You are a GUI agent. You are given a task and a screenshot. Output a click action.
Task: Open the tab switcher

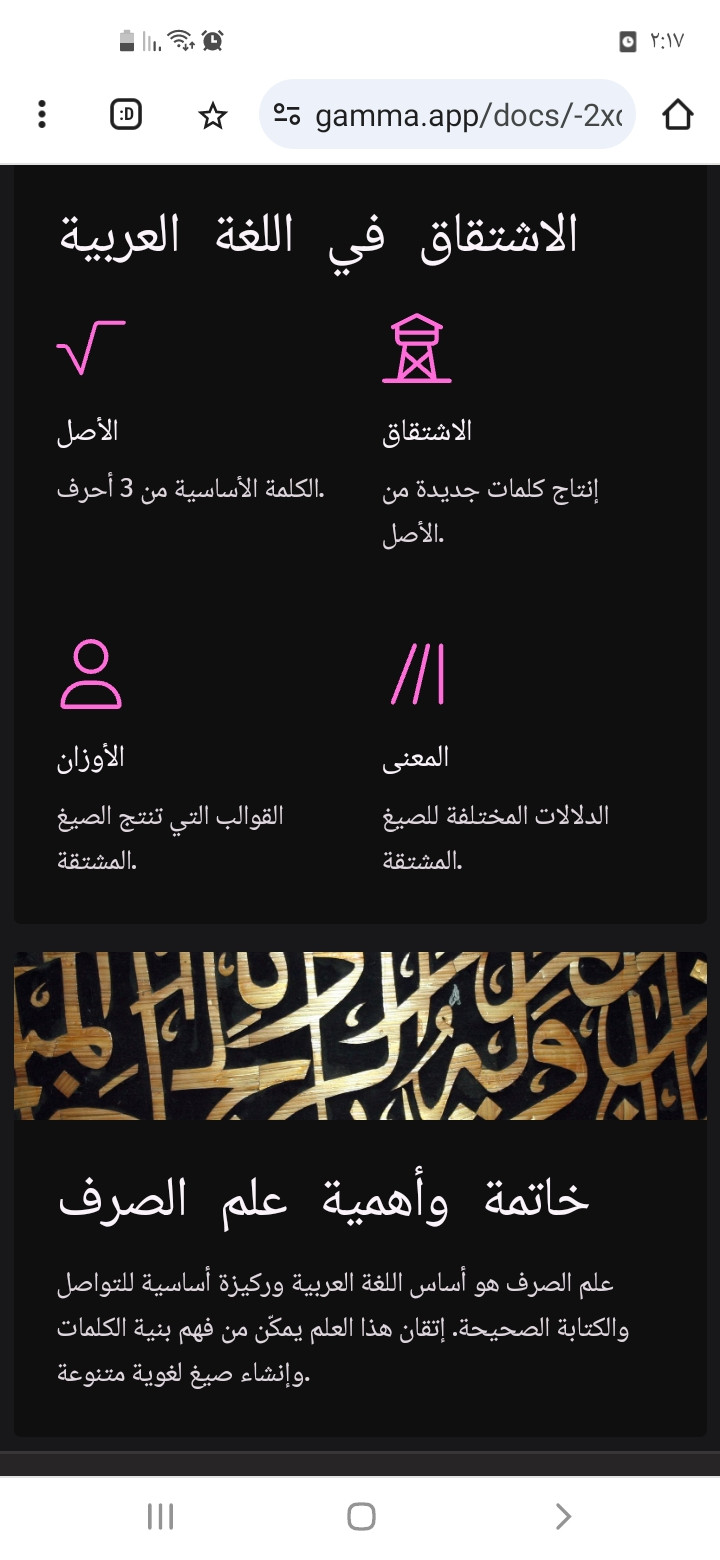pyautogui.click(x=126, y=115)
